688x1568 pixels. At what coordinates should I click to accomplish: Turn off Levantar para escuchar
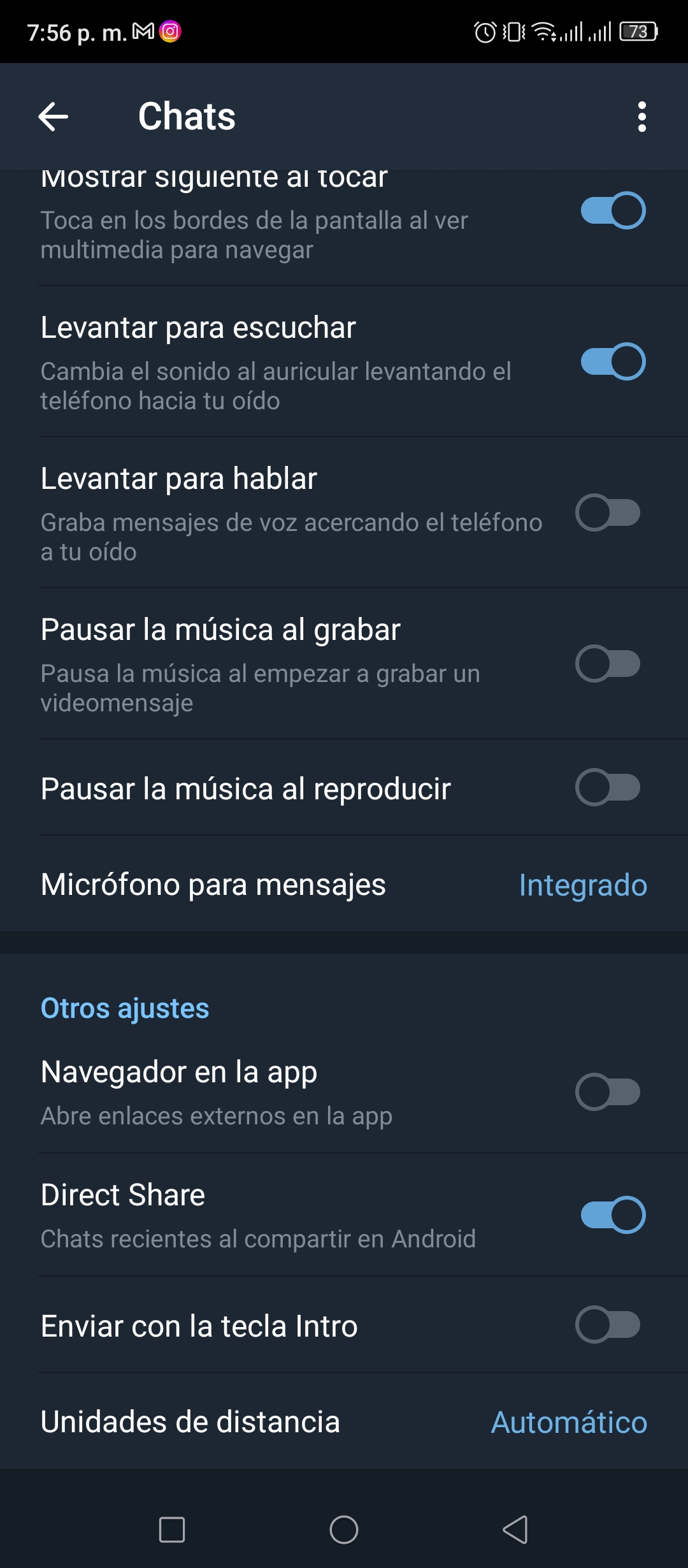613,361
